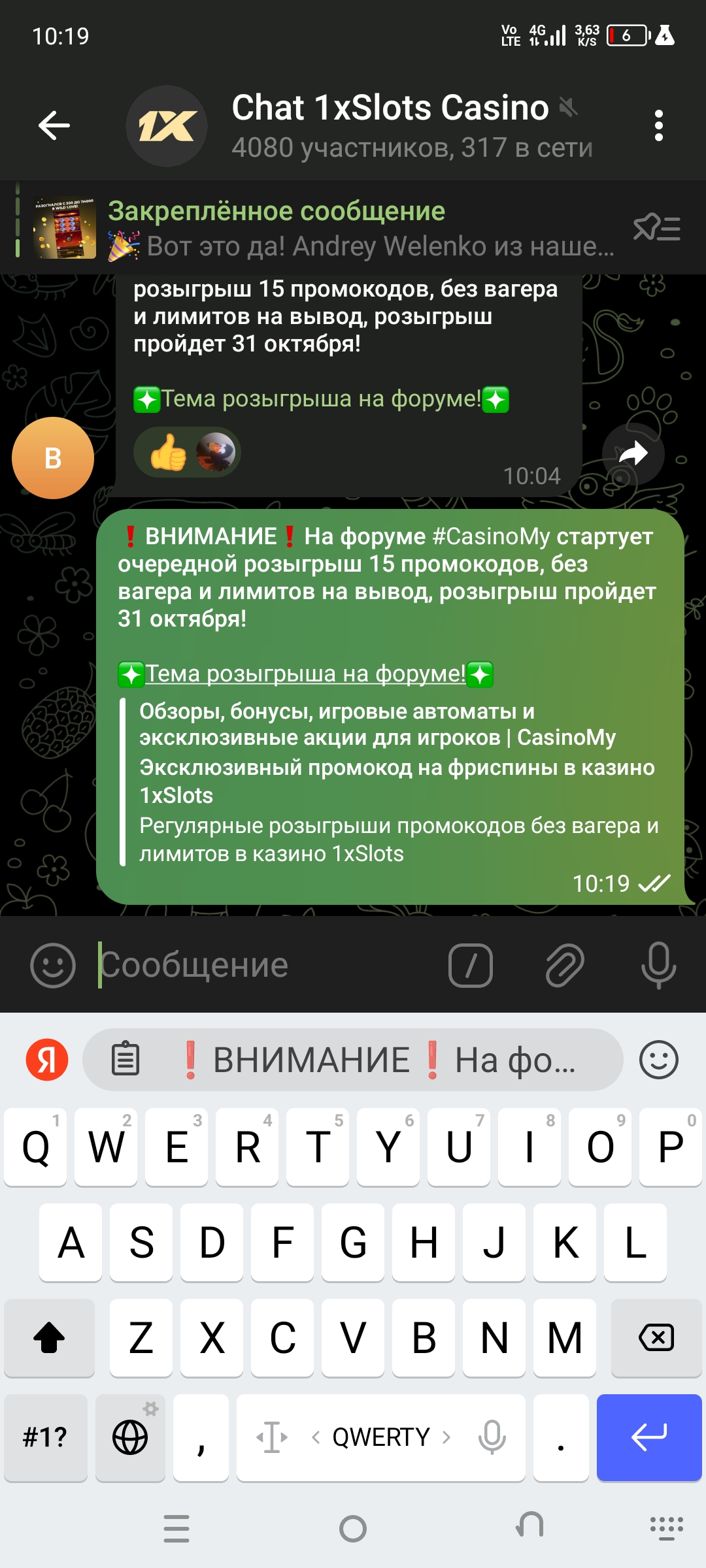
Task: Open the Yandex button on the keyboard
Action: click(47, 1060)
